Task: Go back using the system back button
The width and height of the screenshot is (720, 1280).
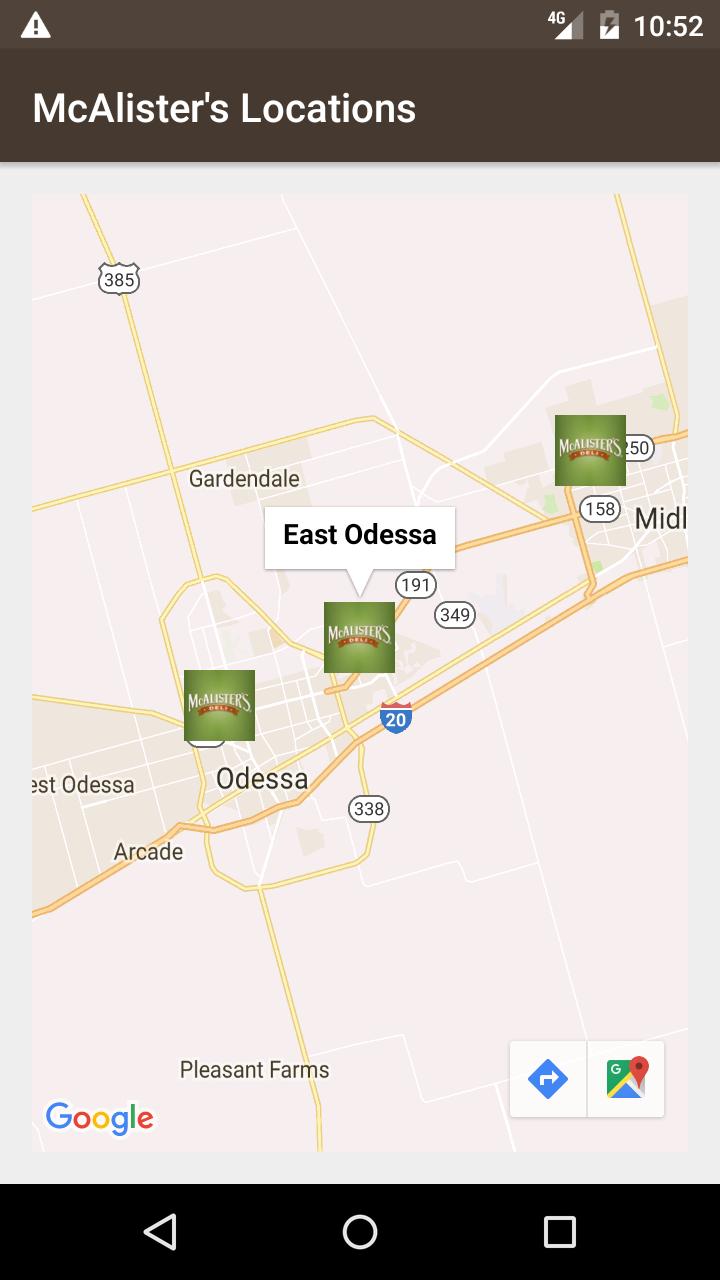Action: point(160,1232)
